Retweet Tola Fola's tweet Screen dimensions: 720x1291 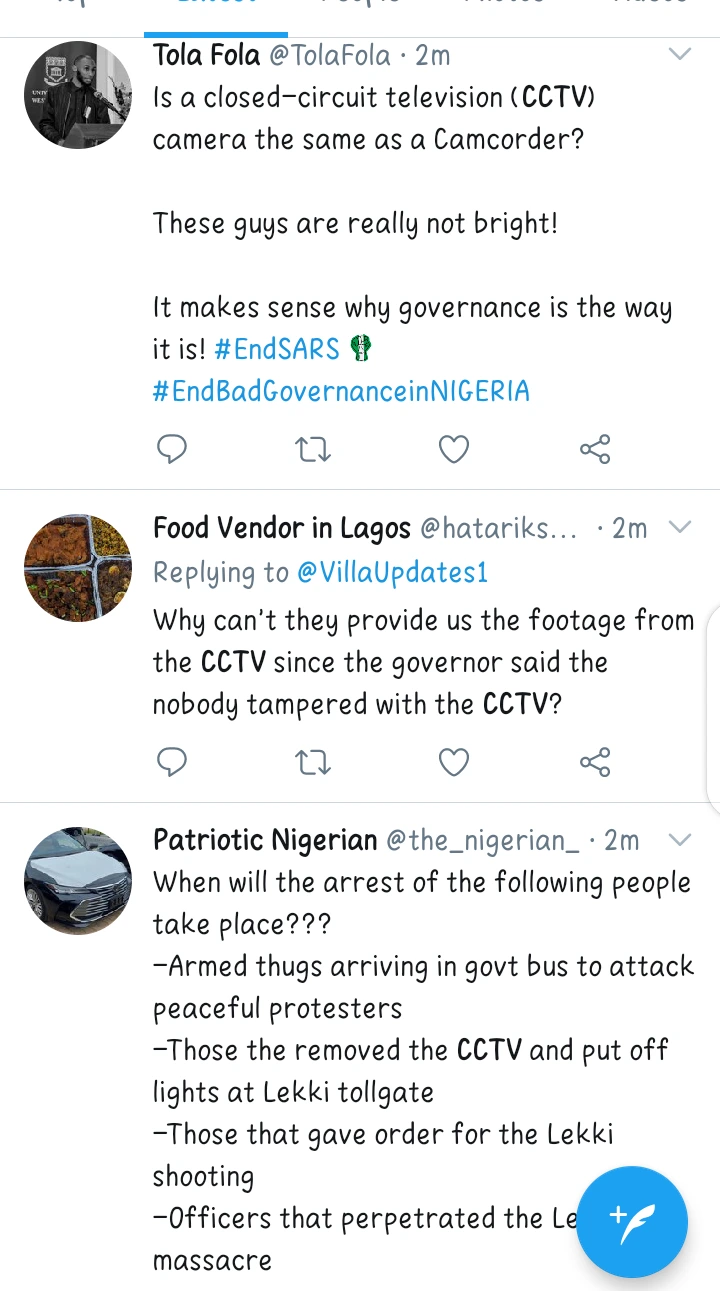click(x=314, y=450)
